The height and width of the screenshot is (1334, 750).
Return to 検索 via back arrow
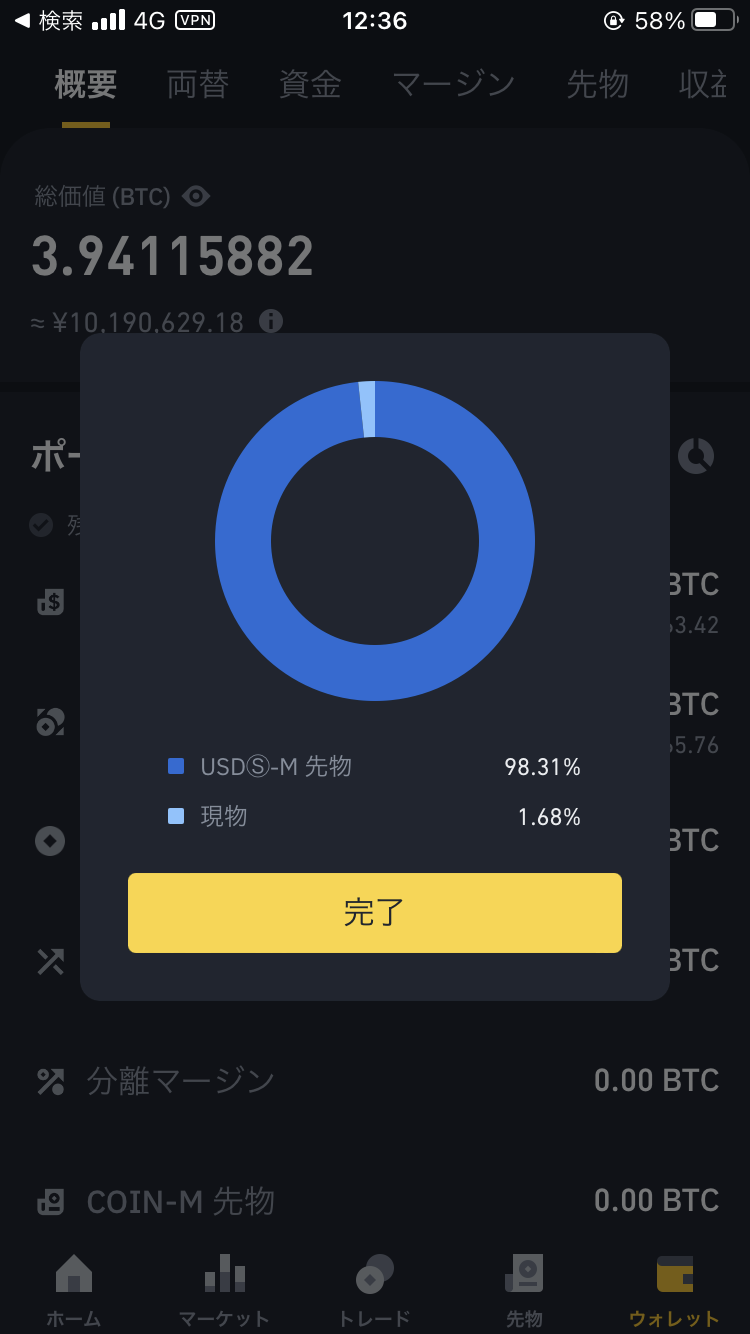[x=48, y=21]
